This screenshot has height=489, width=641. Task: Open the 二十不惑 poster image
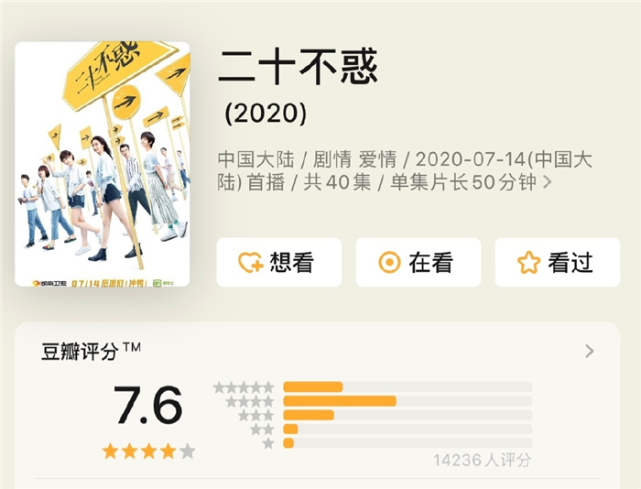coord(102,165)
